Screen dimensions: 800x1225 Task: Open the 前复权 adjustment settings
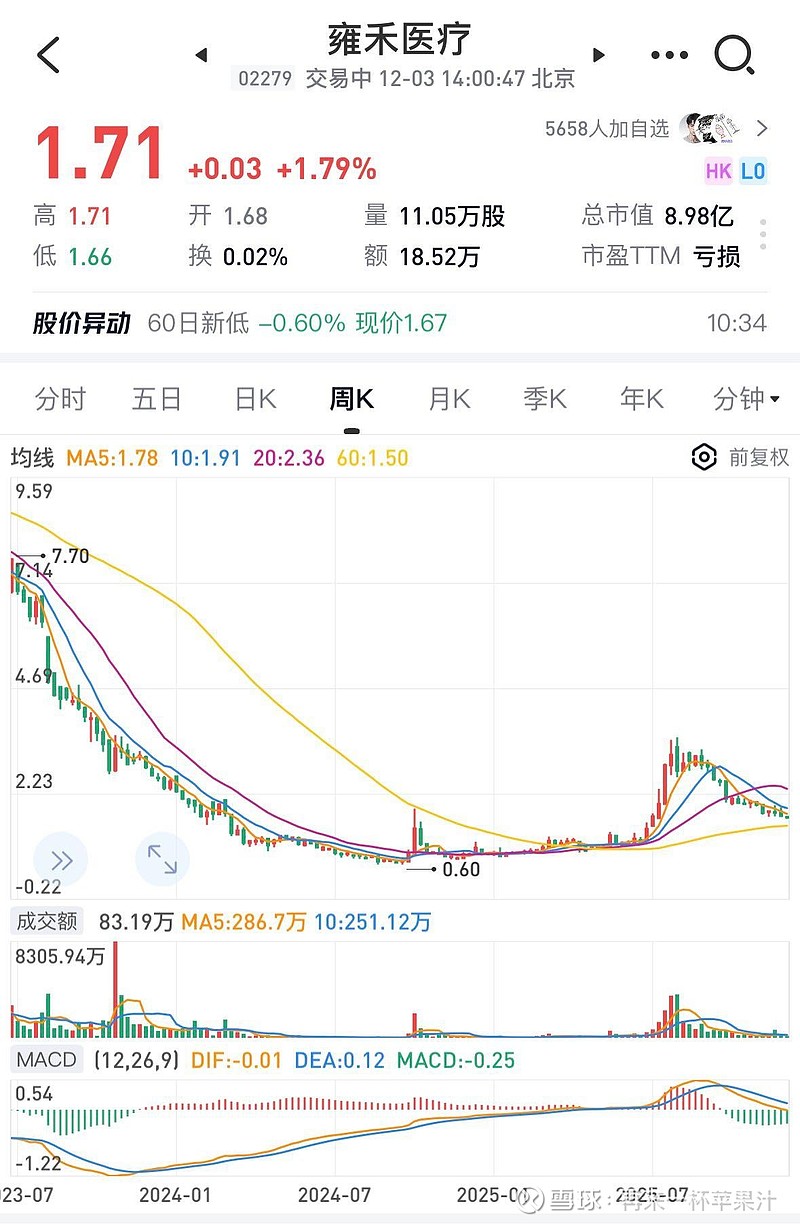(x=741, y=458)
